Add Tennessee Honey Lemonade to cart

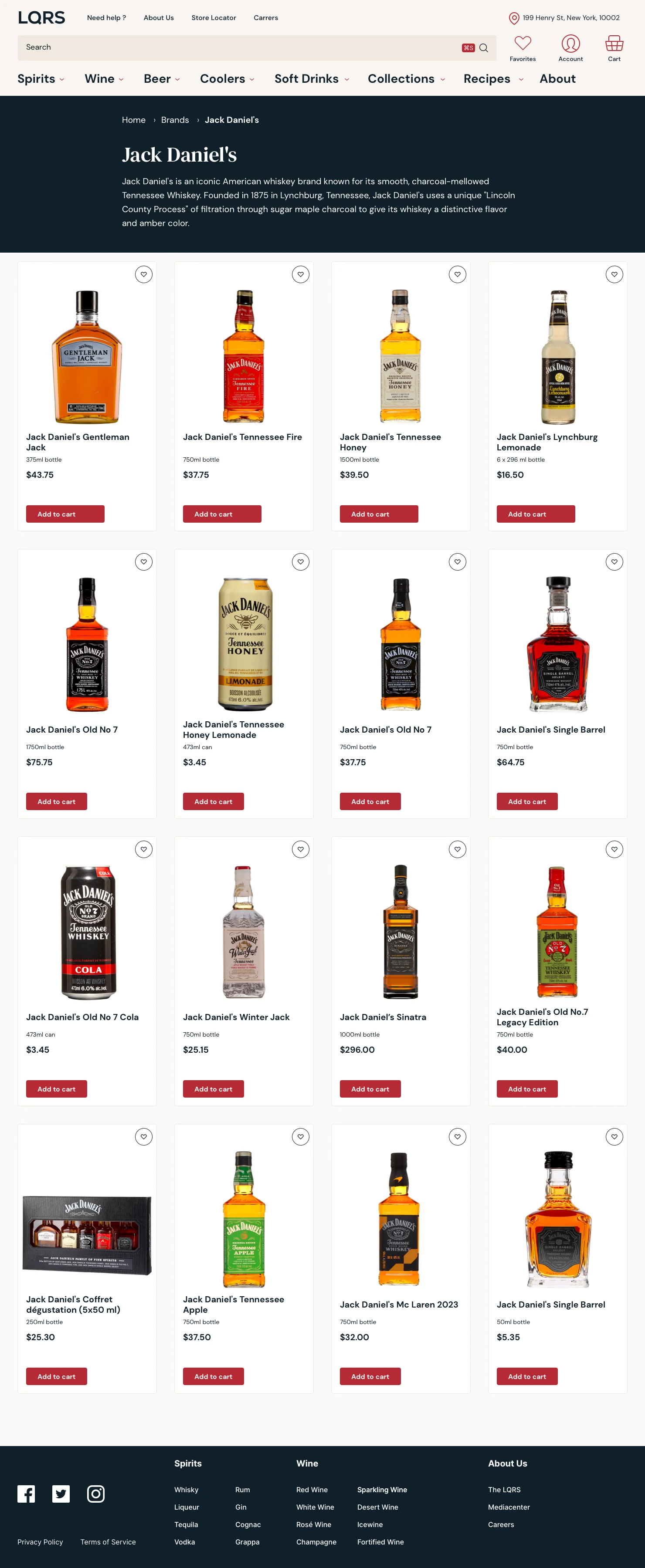(213, 802)
